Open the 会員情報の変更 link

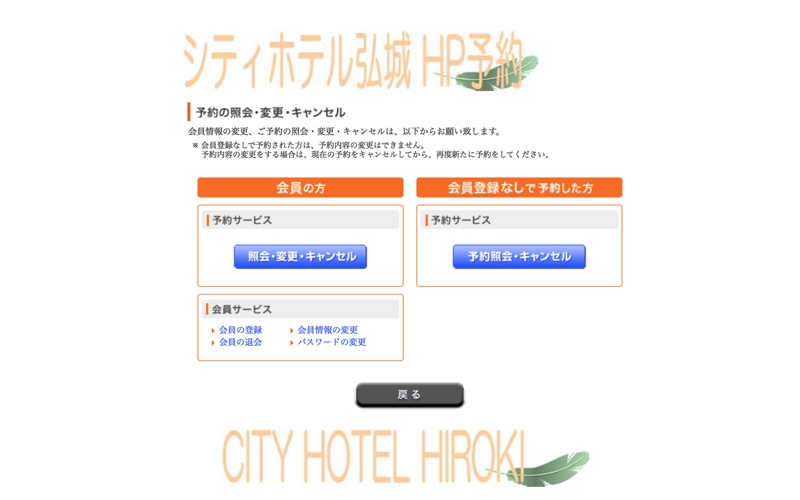point(327,330)
